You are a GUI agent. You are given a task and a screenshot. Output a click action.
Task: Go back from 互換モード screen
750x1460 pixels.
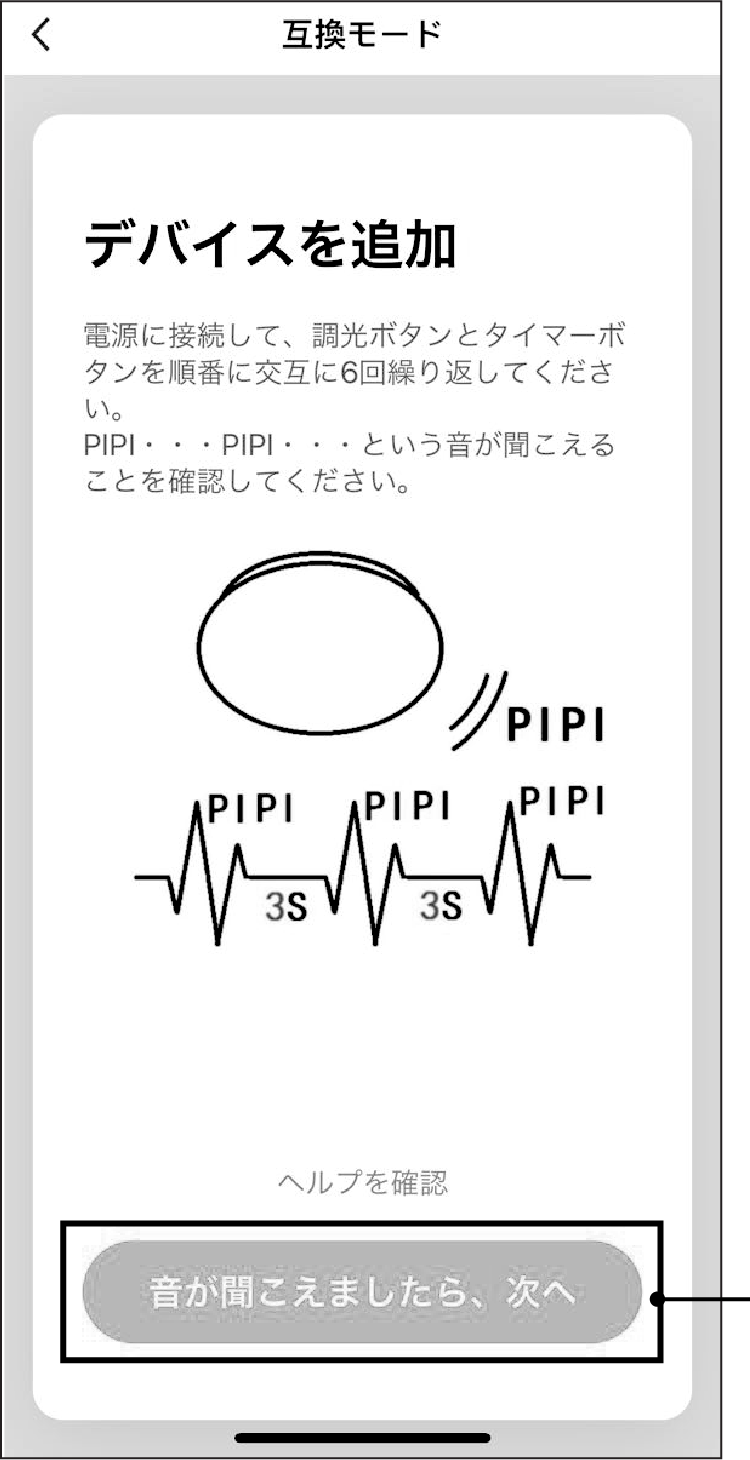pos(40,36)
